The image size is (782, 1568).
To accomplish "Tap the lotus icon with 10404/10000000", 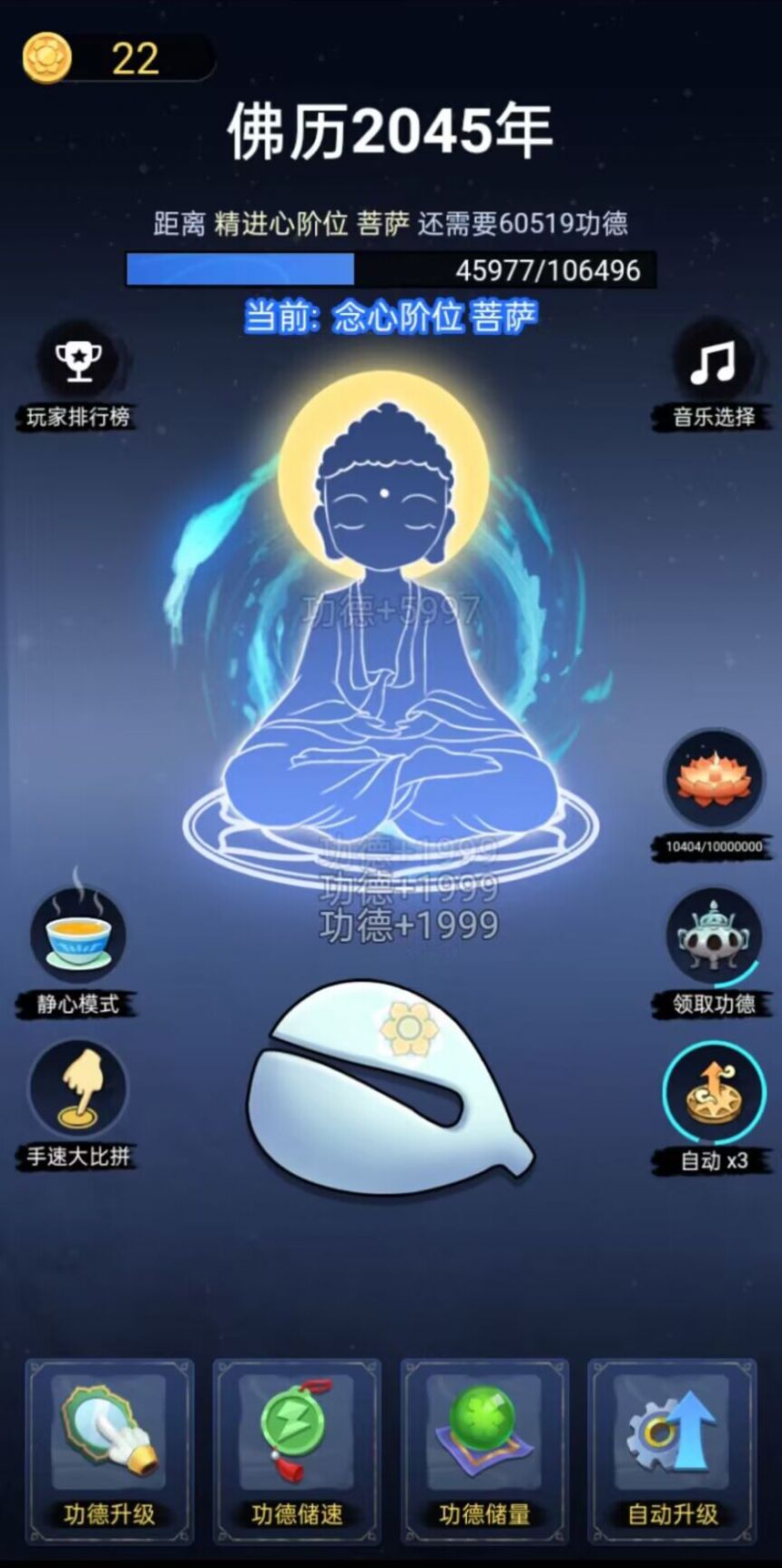I will tap(714, 783).
